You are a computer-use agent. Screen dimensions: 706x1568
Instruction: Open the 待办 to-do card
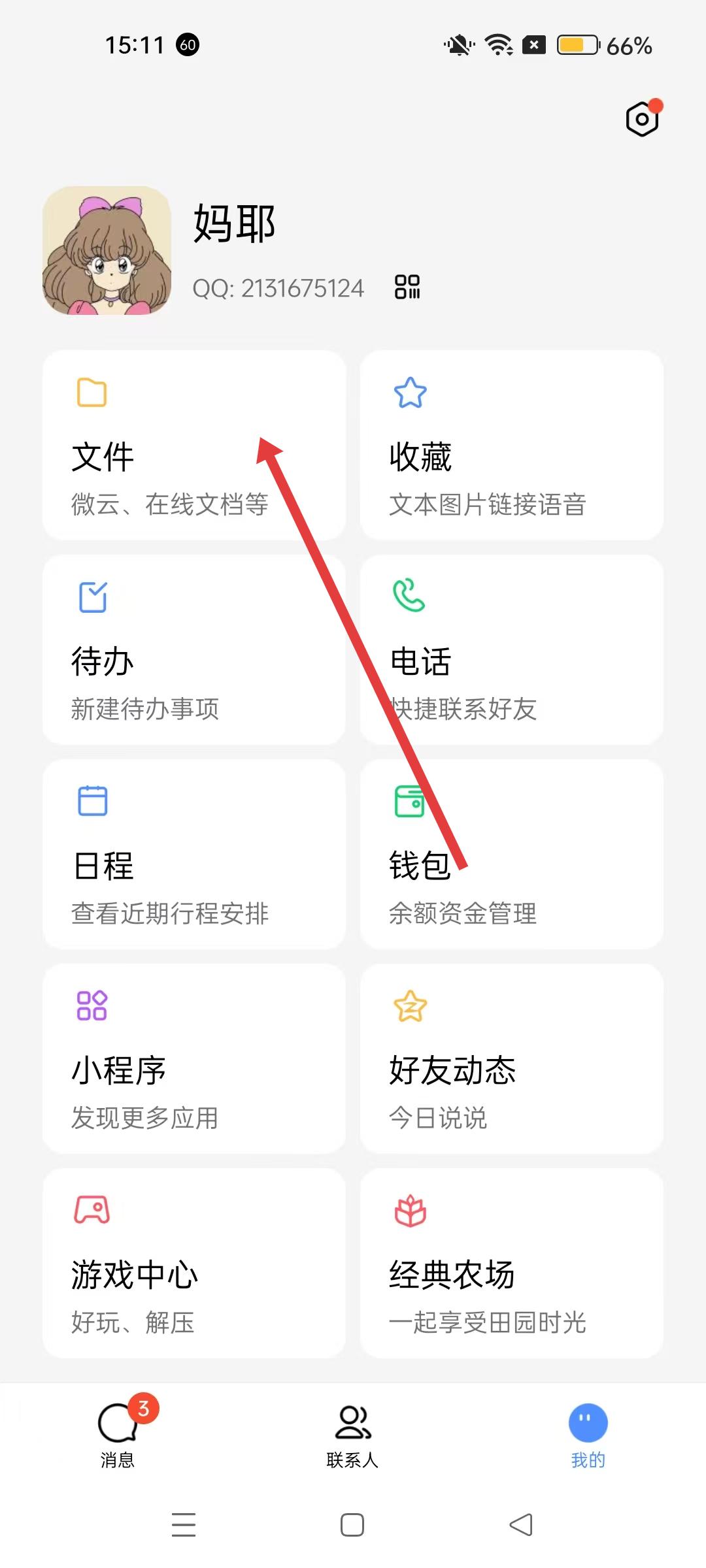click(x=193, y=649)
